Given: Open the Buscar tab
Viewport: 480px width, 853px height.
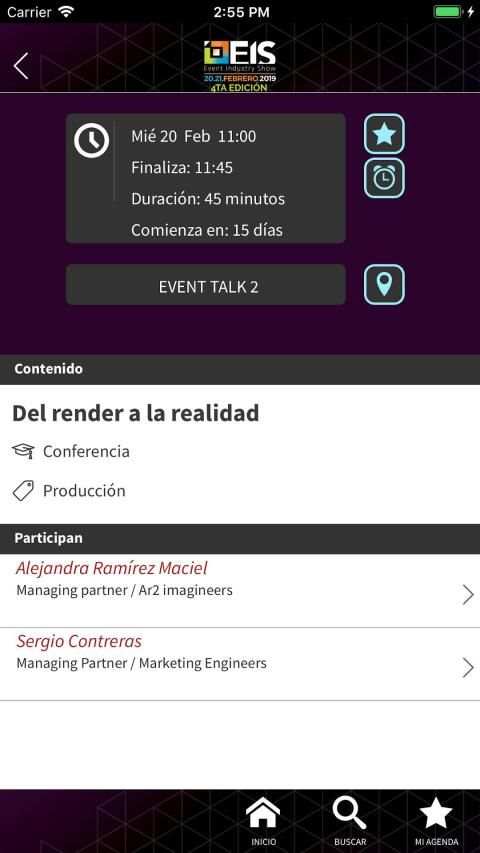Looking at the screenshot, I should [350, 822].
